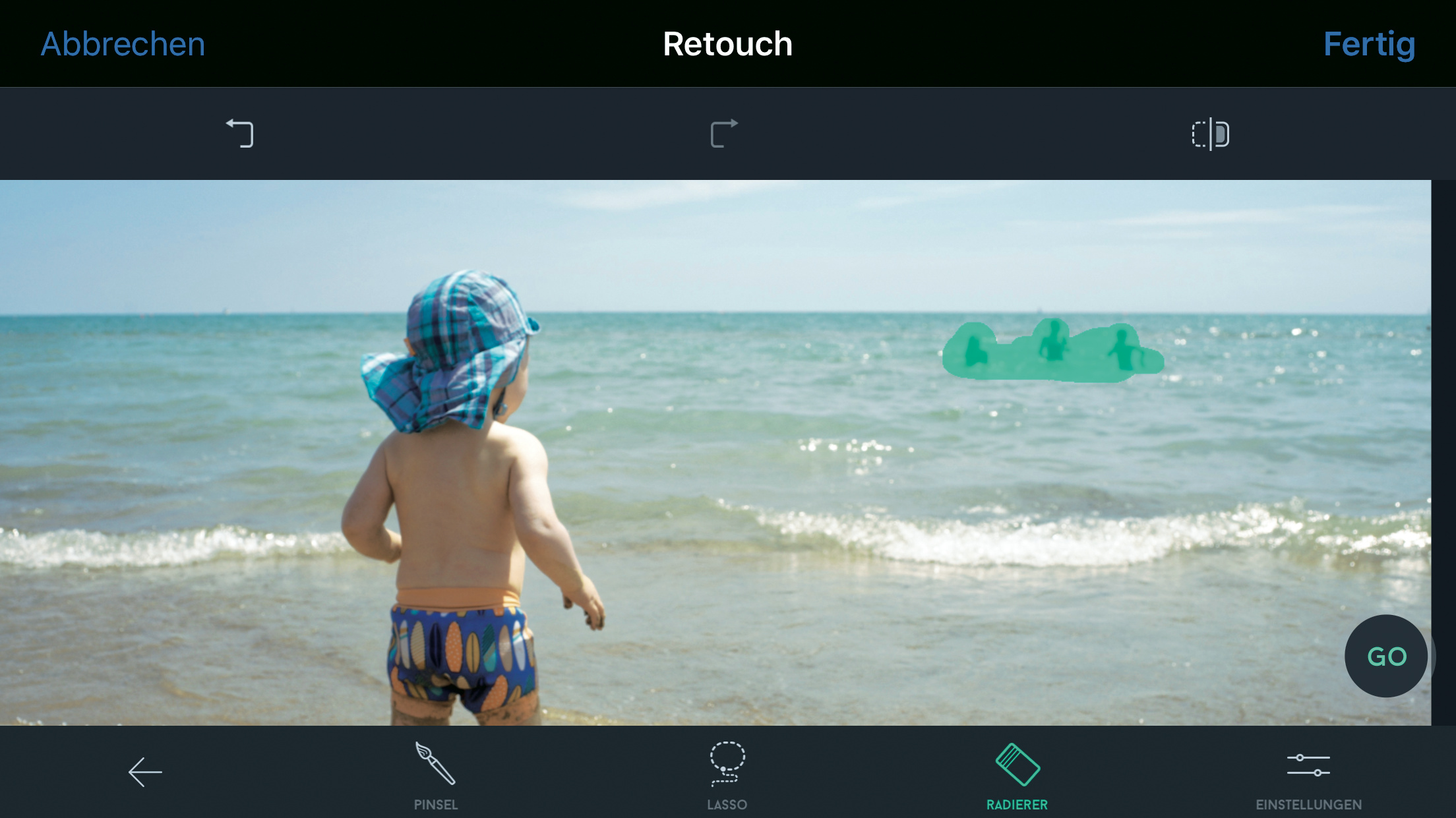This screenshot has width=1456, height=818.
Task: Undo the last retouch stroke
Action: [240, 133]
